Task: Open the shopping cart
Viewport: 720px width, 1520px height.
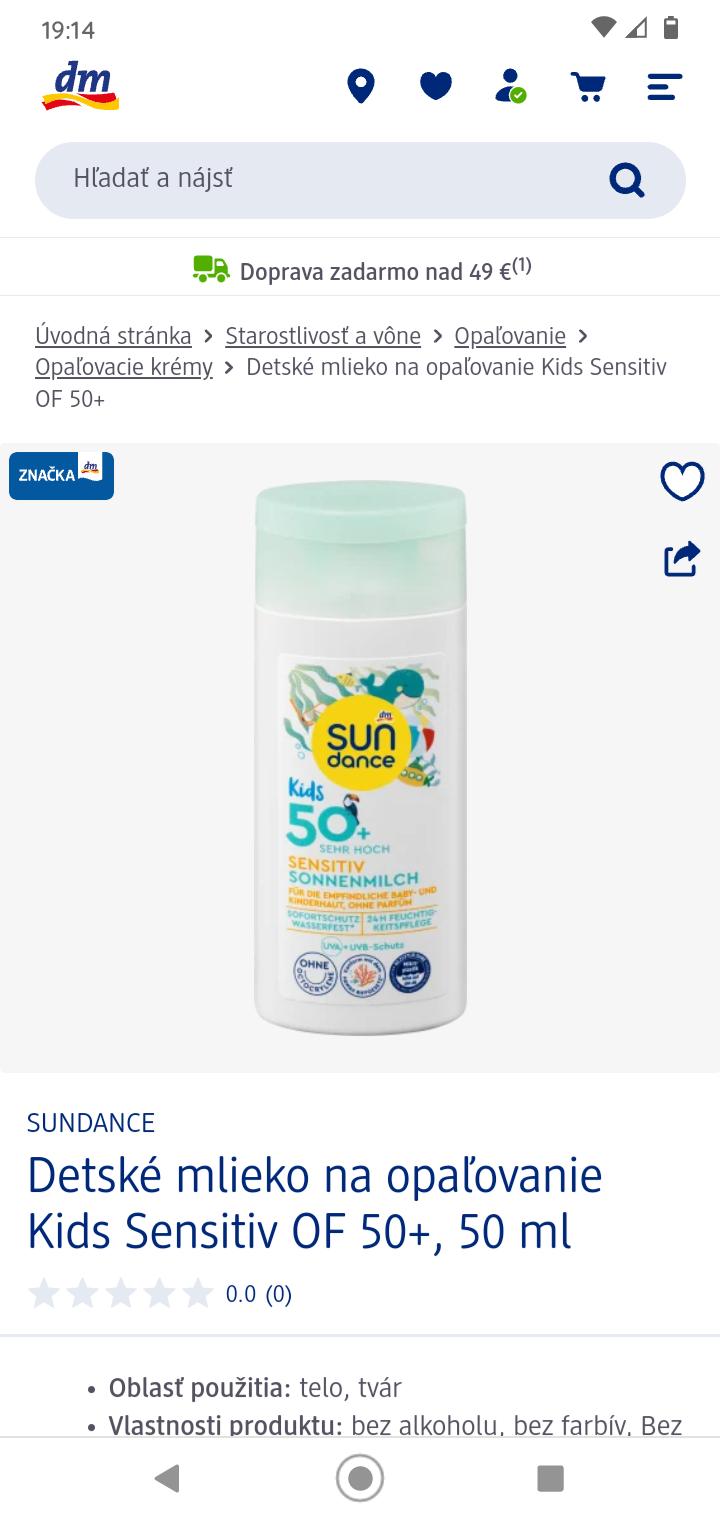Action: click(588, 87)
